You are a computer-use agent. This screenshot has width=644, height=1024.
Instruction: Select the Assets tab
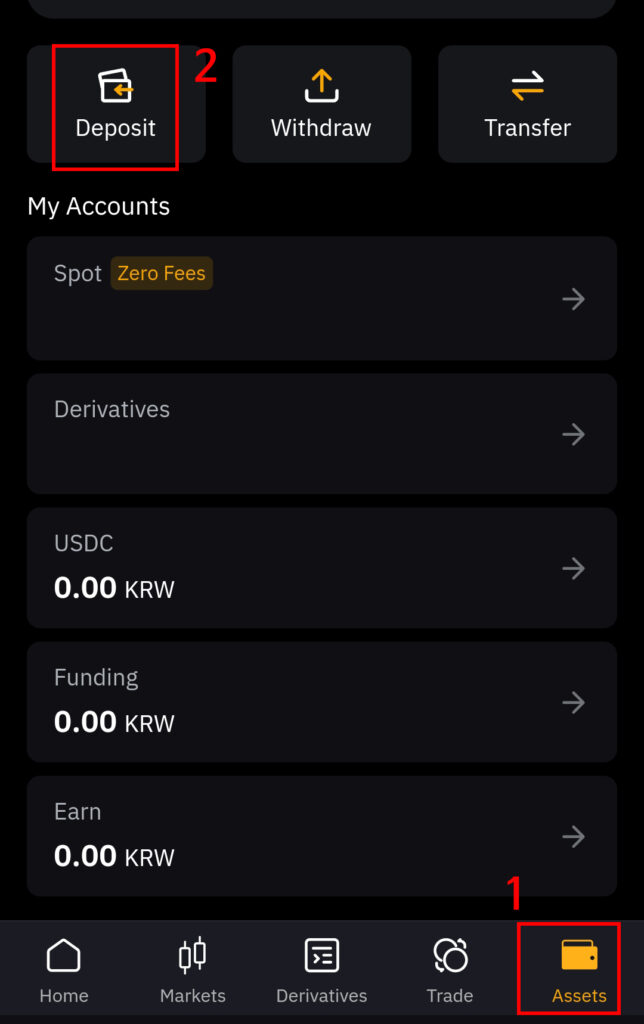579,970
